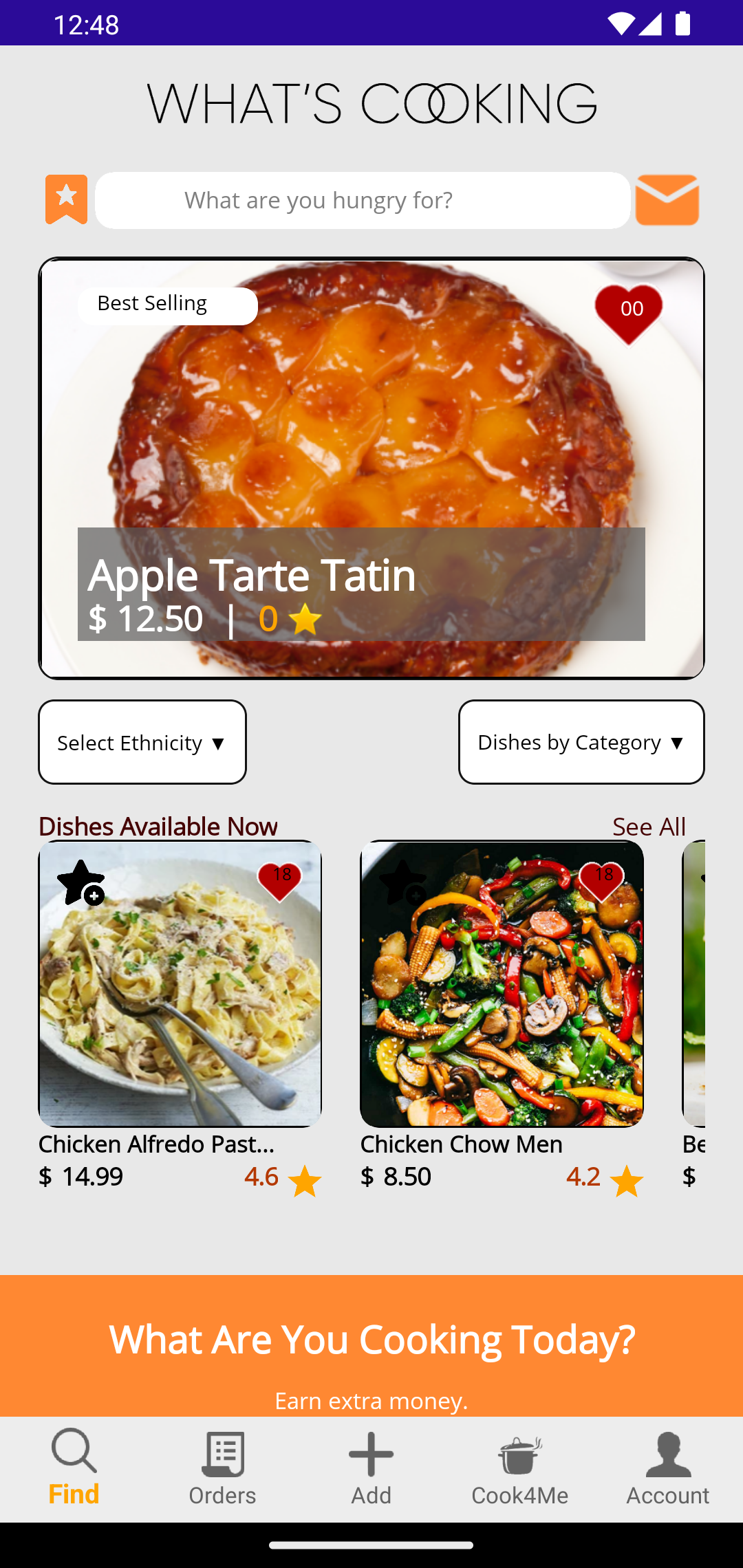
Task: Open the messages envelope icon
Action: point(667,200)
